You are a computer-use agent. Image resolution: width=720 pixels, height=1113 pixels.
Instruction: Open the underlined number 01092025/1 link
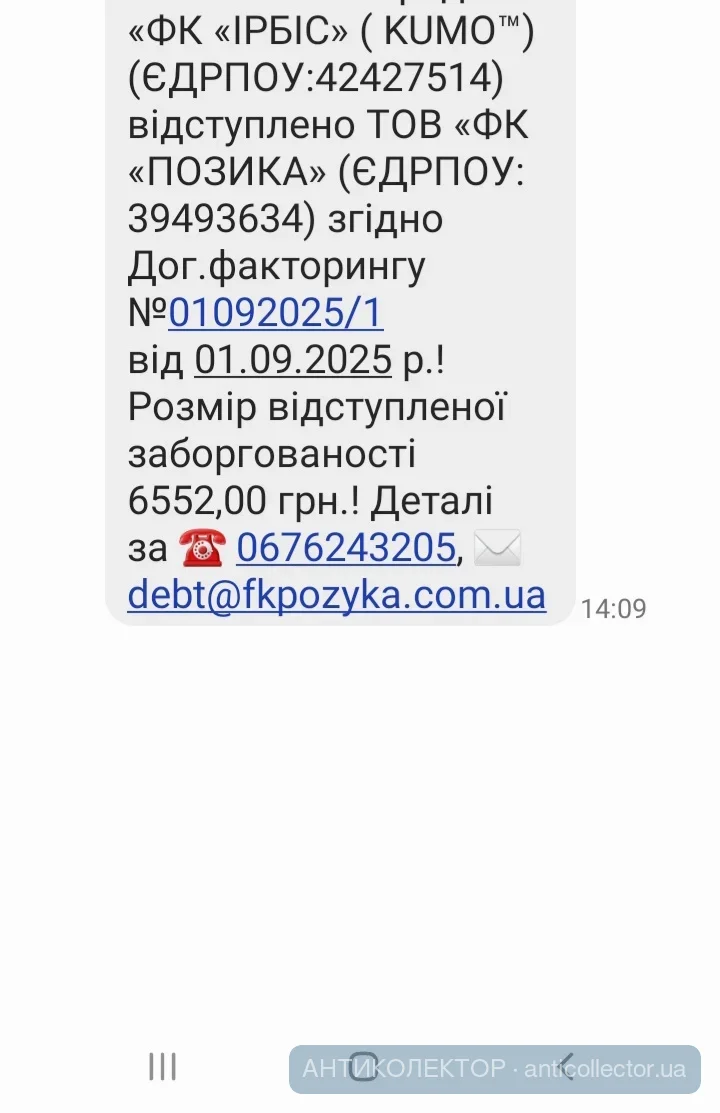[275, 314]
